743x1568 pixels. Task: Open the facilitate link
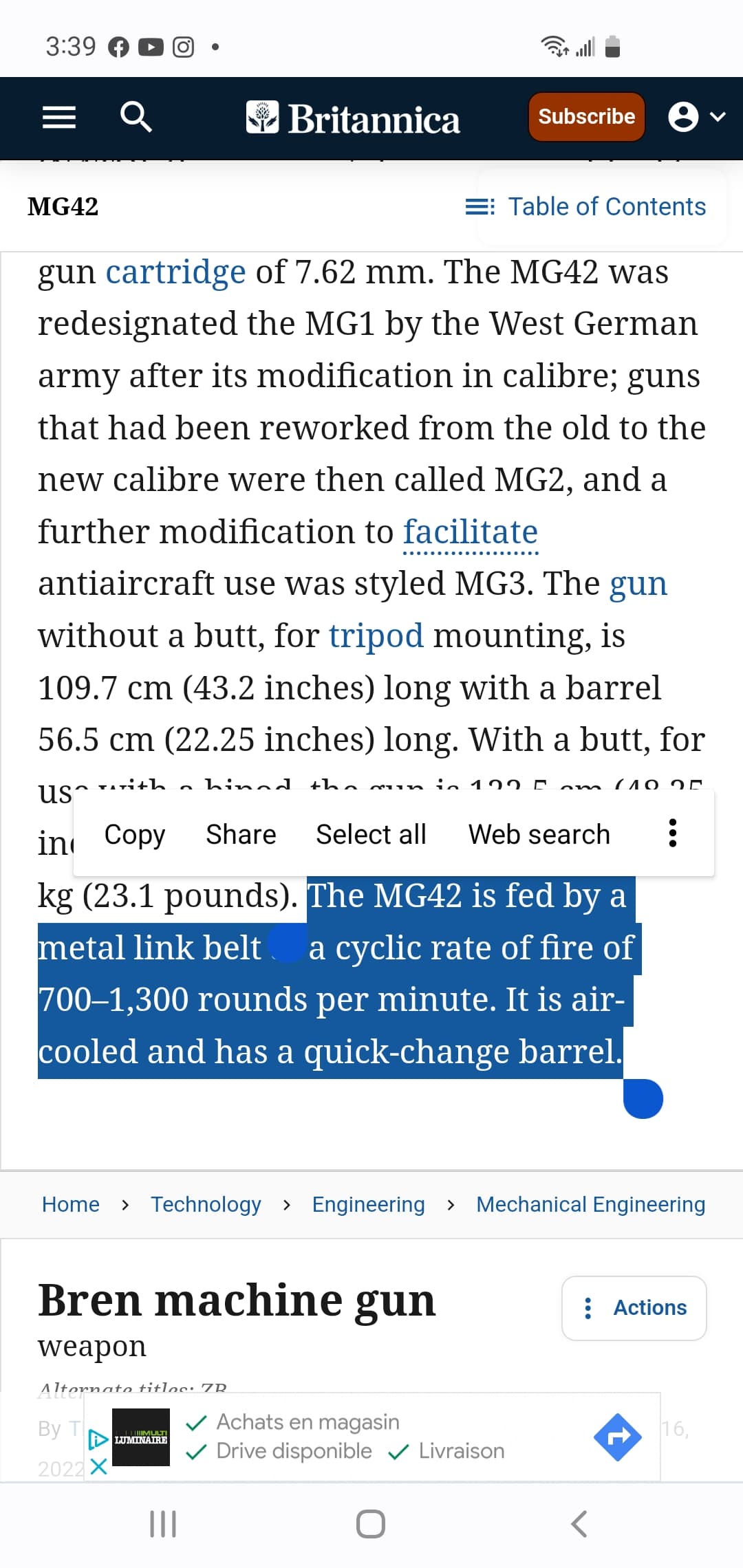(x=470, y=532)
